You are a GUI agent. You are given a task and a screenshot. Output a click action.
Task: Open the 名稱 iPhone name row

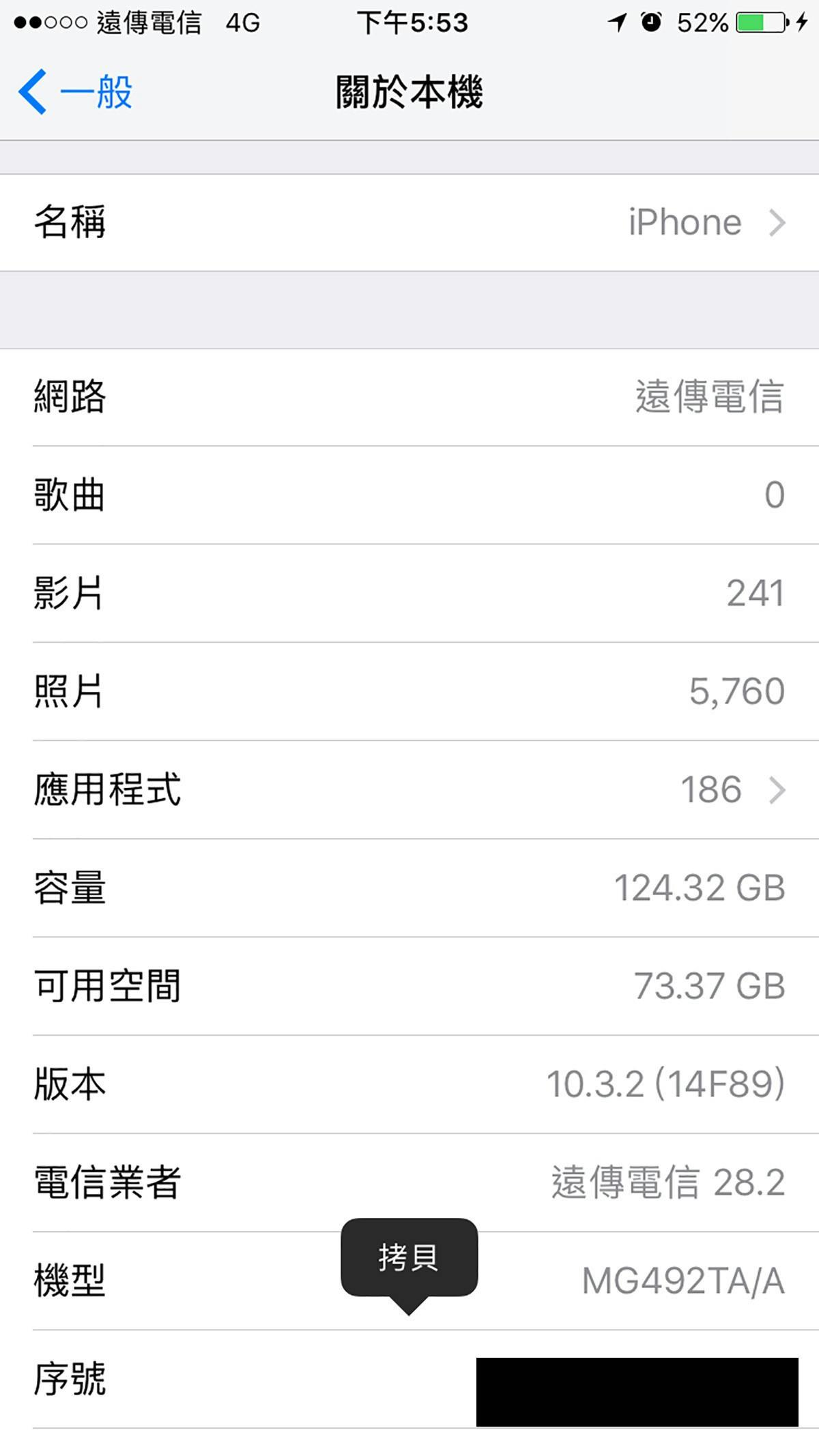409,222
